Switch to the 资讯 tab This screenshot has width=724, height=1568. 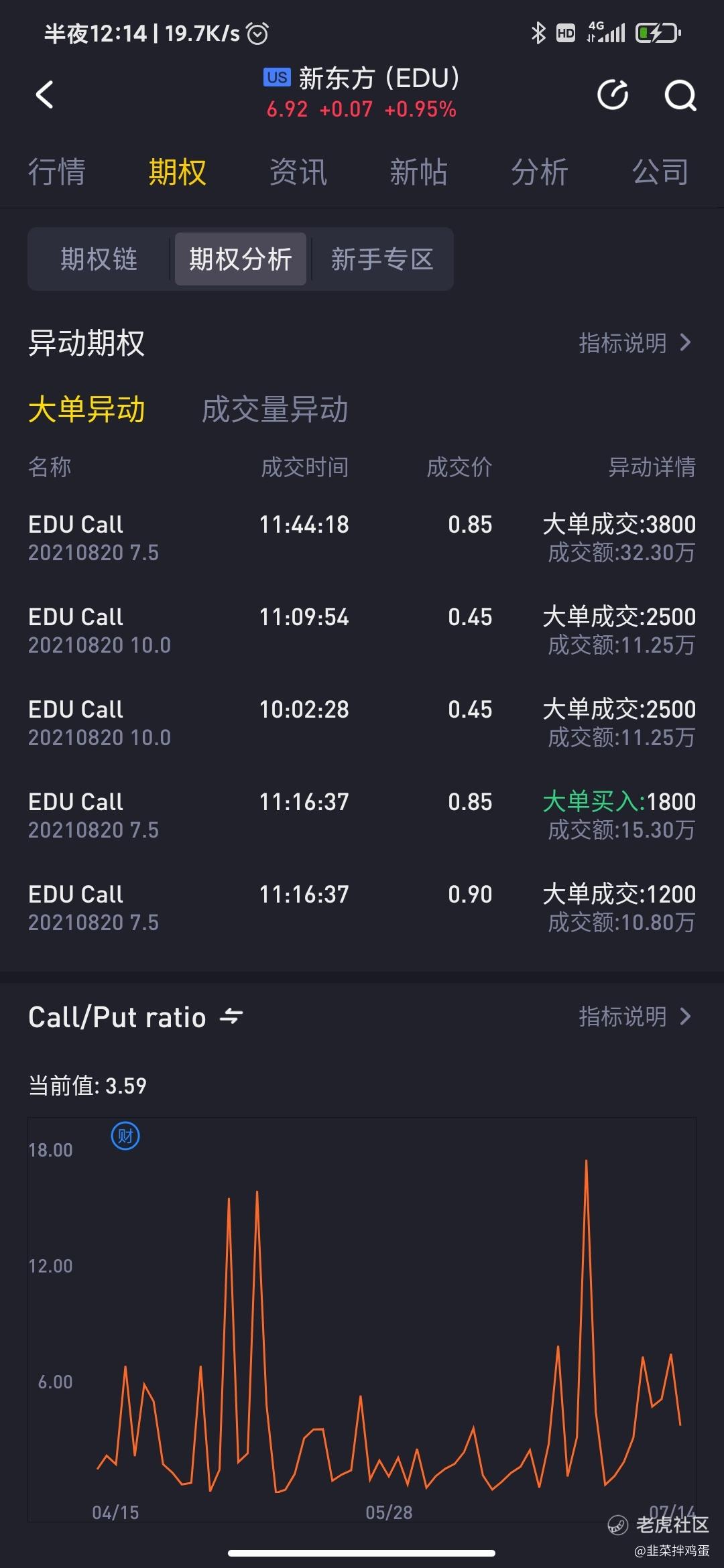click(298, 172)
